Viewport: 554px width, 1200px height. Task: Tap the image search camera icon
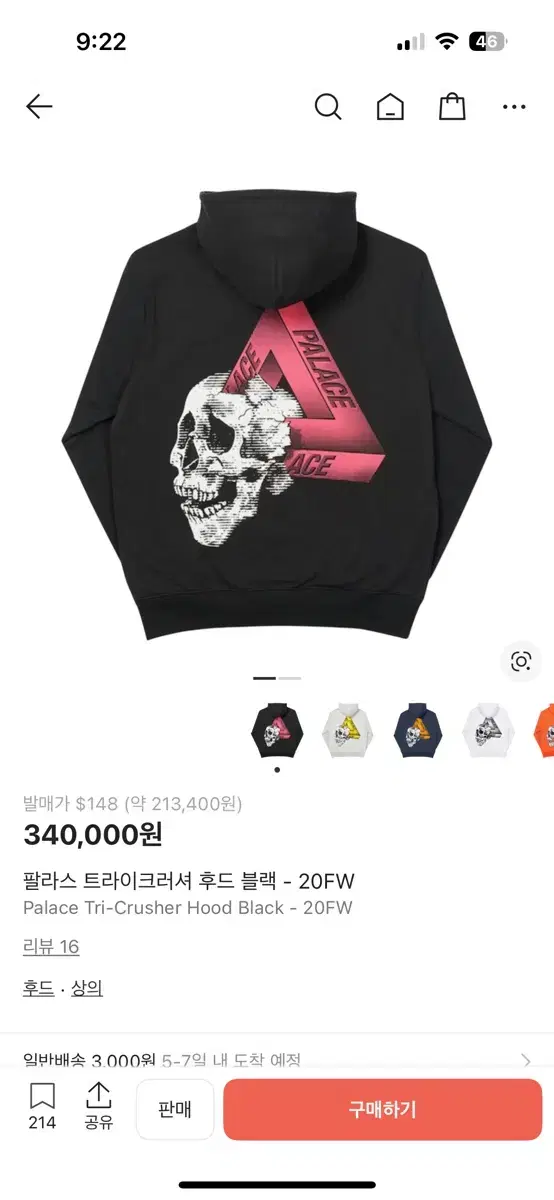pos(520,661)
